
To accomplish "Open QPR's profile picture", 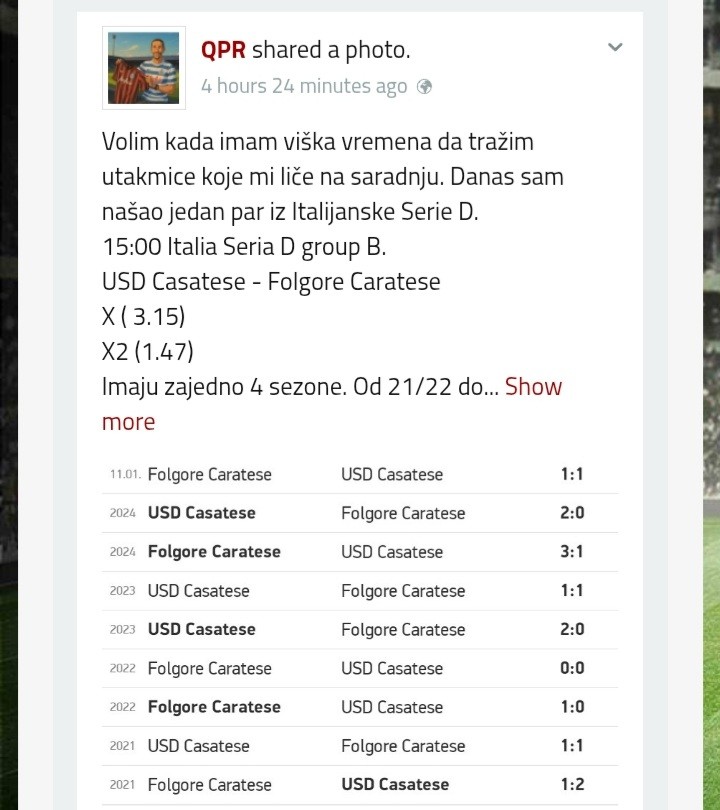I will click(143, 67).
